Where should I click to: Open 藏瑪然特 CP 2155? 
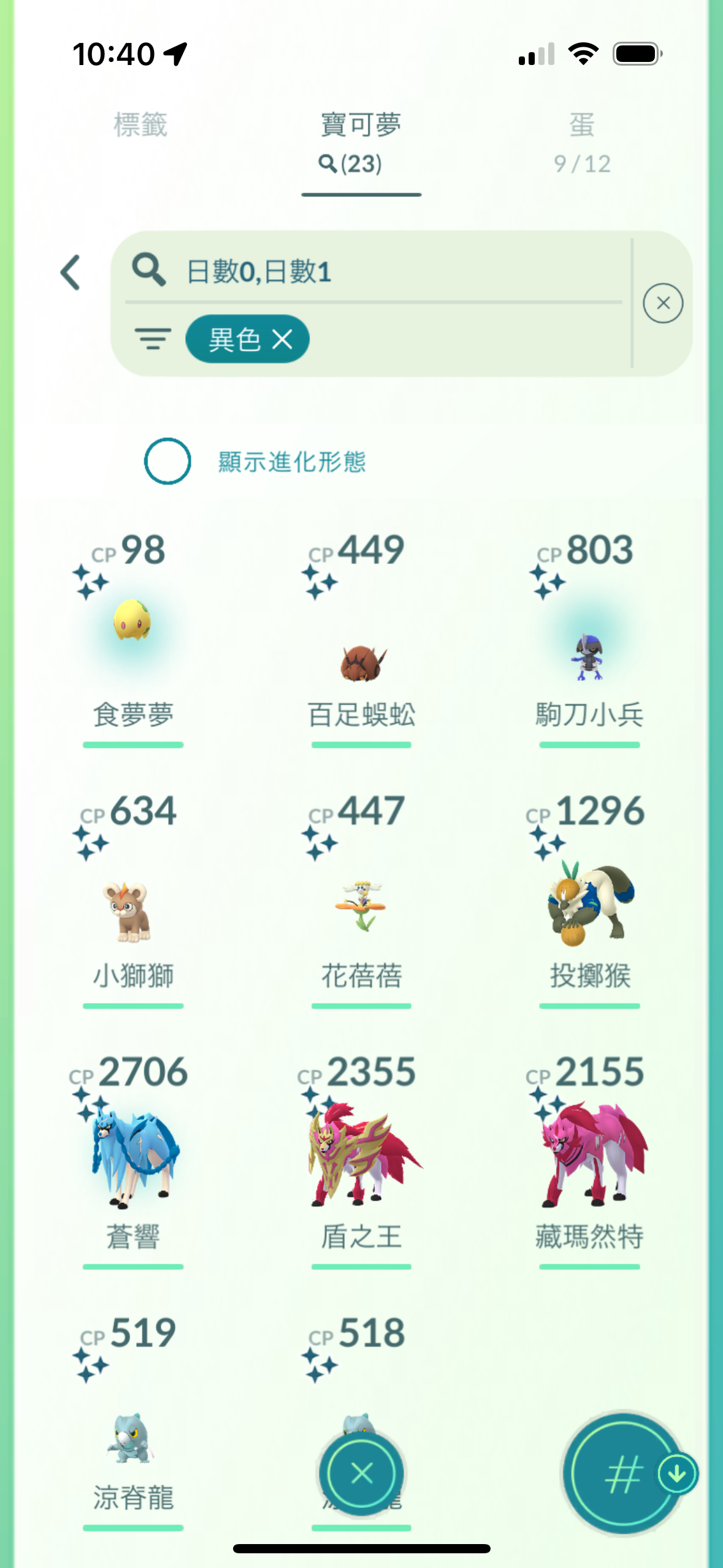pyautogui.click(x=590, y=1160)
